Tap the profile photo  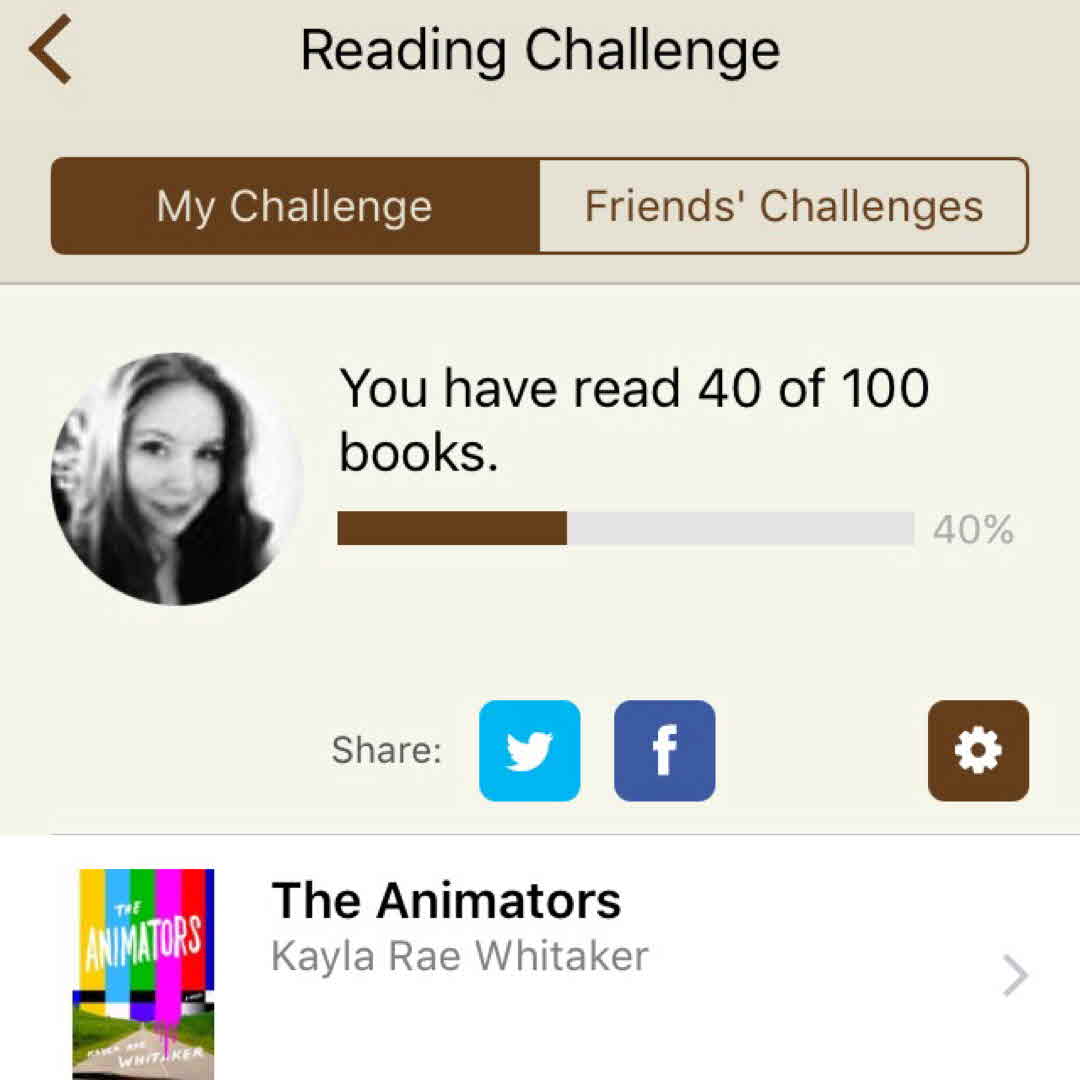pos(177,479)
